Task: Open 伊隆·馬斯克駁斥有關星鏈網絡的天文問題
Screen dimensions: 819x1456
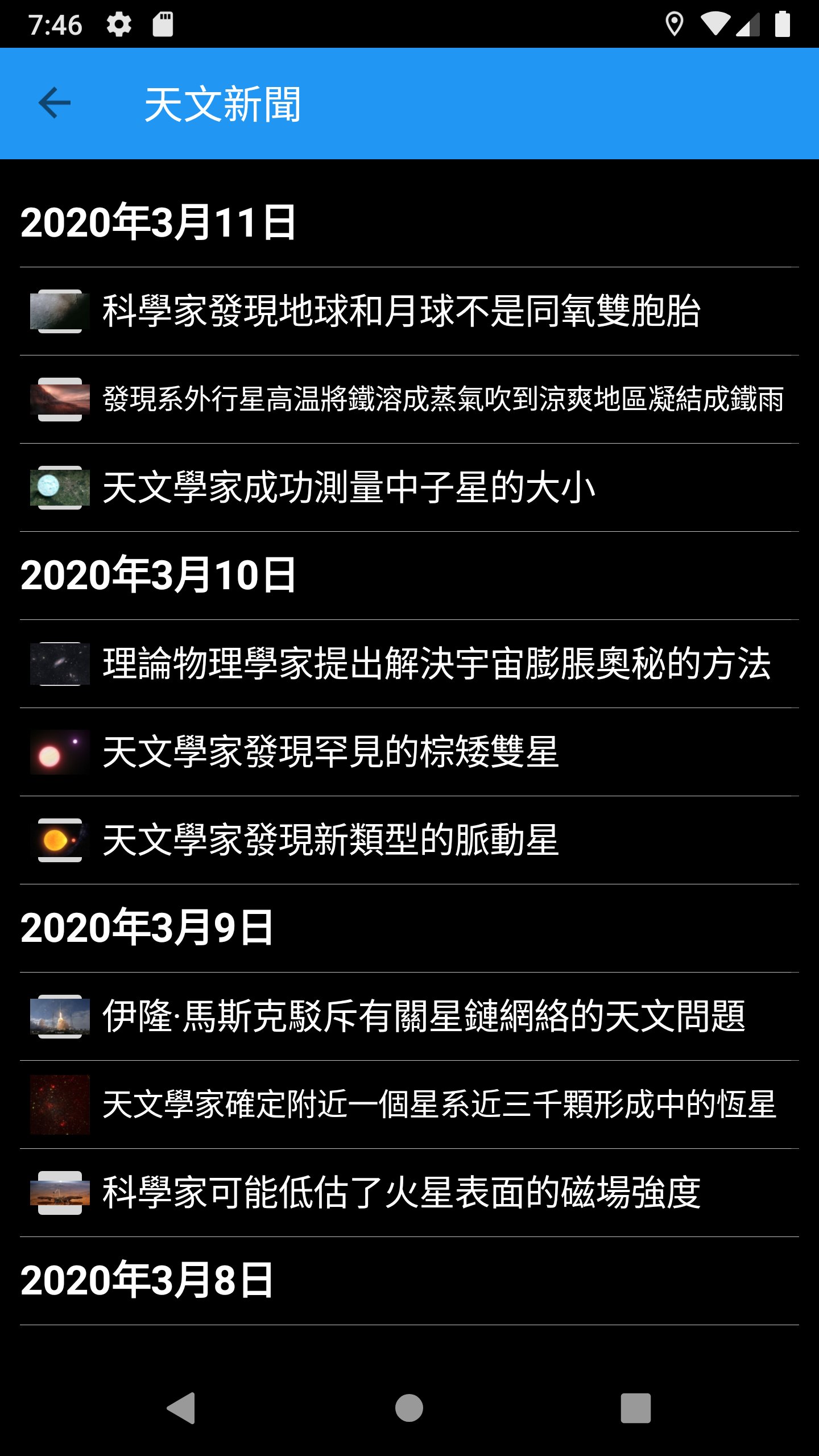Action: point(424,1016)
